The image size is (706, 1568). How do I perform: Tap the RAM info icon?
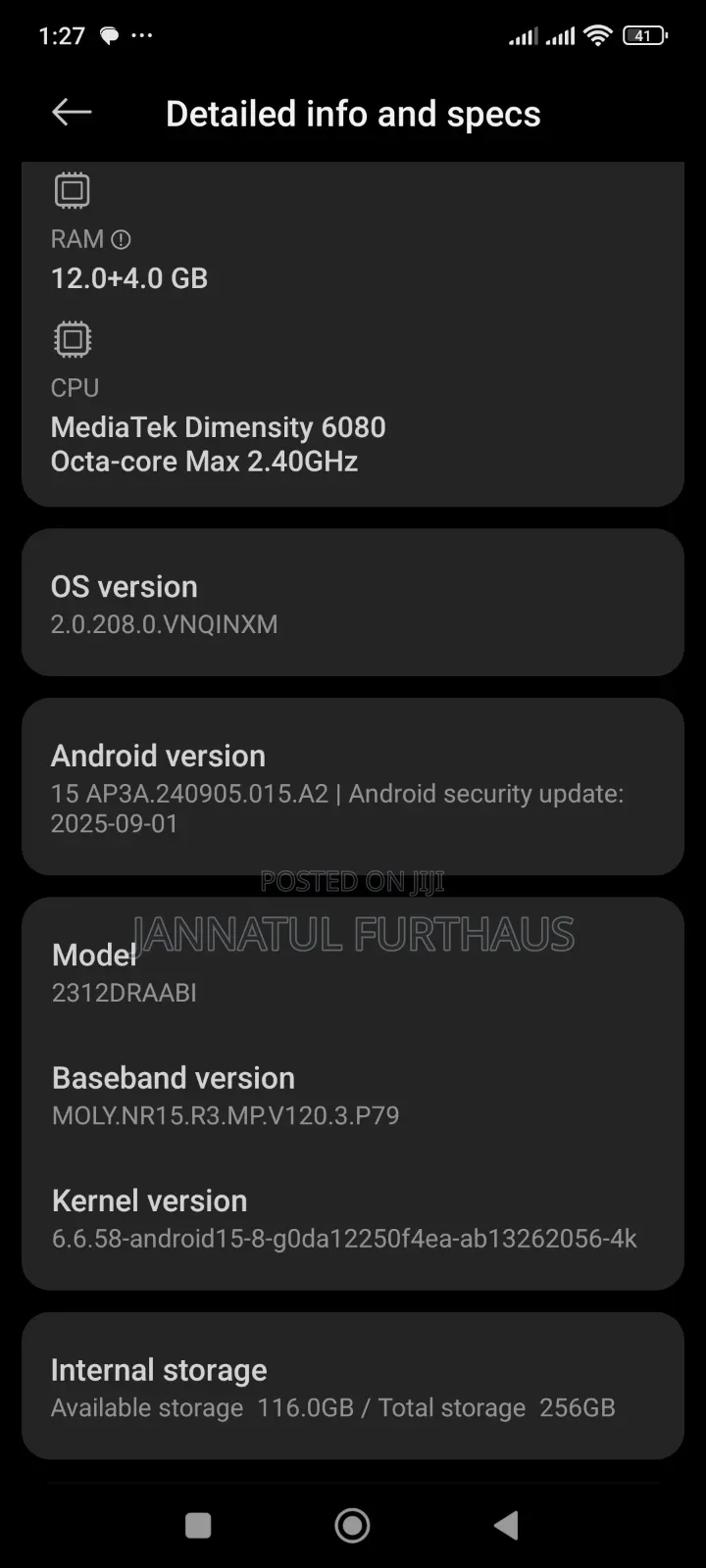[x=120, y=238]
